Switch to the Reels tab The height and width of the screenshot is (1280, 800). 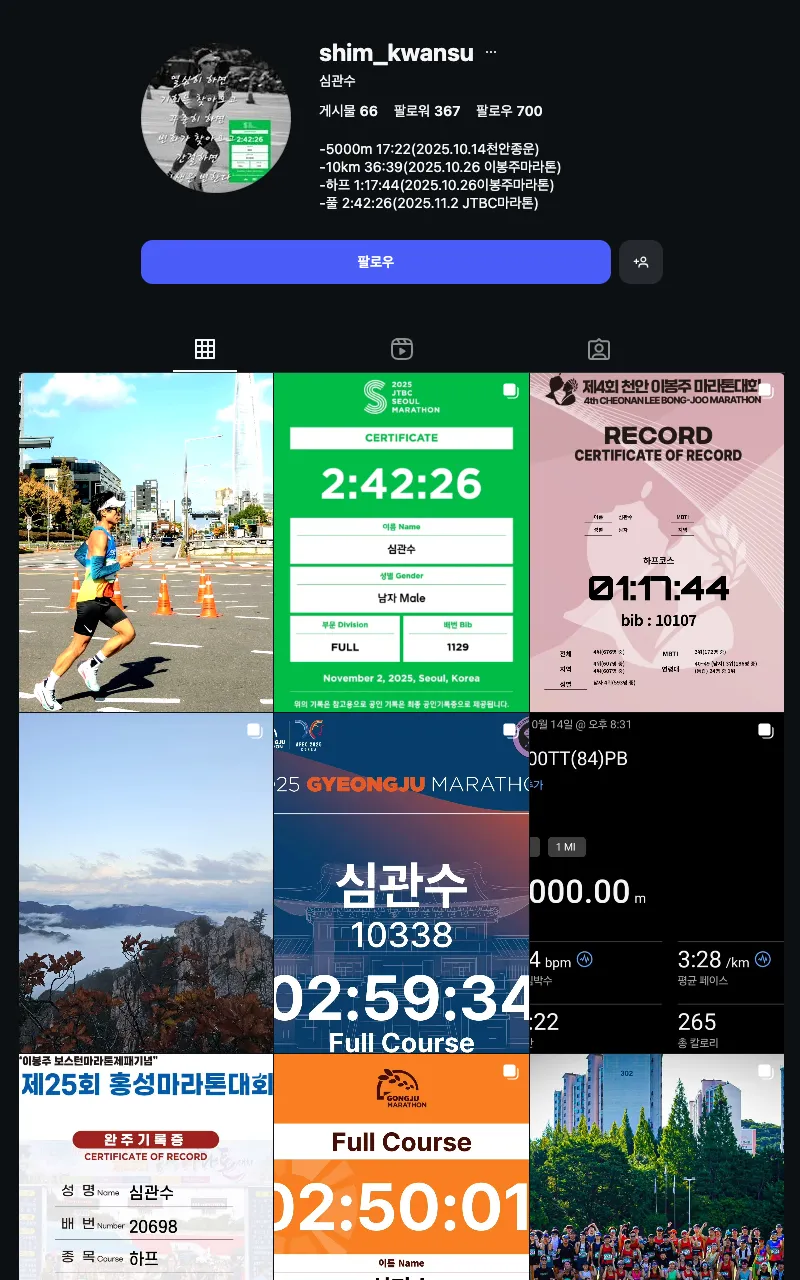(401, 349)
